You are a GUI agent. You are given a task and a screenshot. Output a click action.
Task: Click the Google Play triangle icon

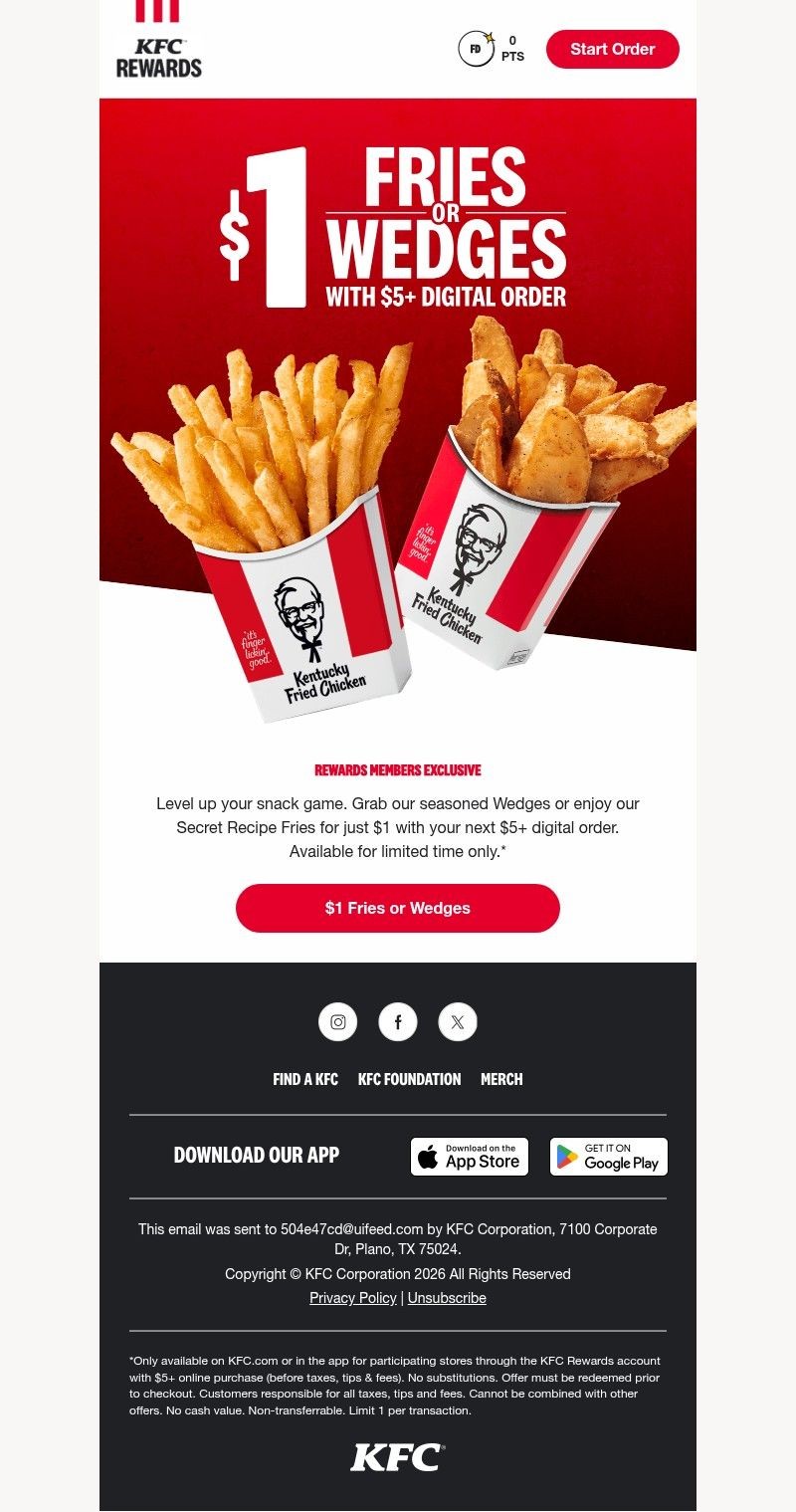566,1156
